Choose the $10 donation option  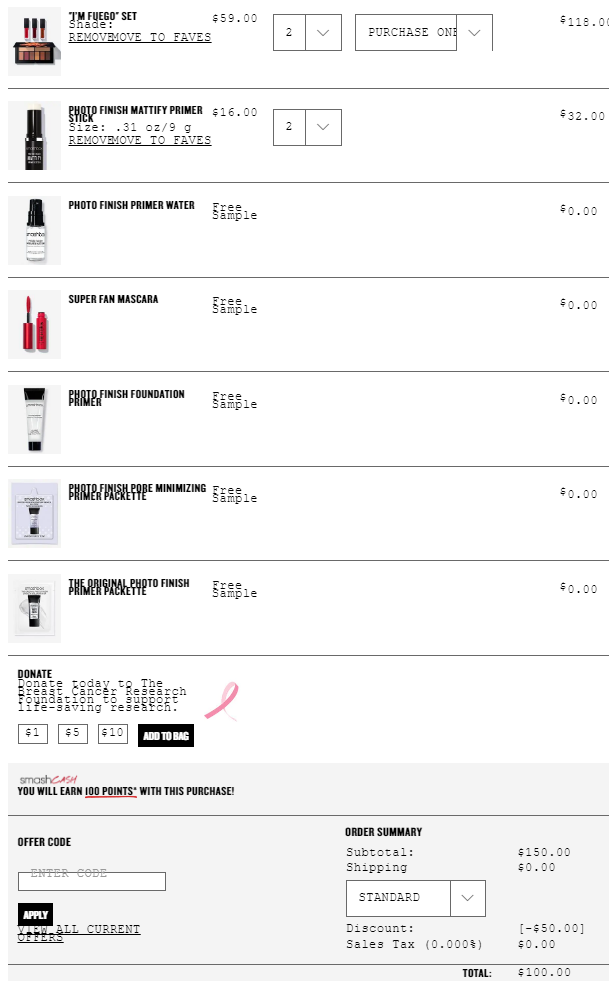click(113, 733)
